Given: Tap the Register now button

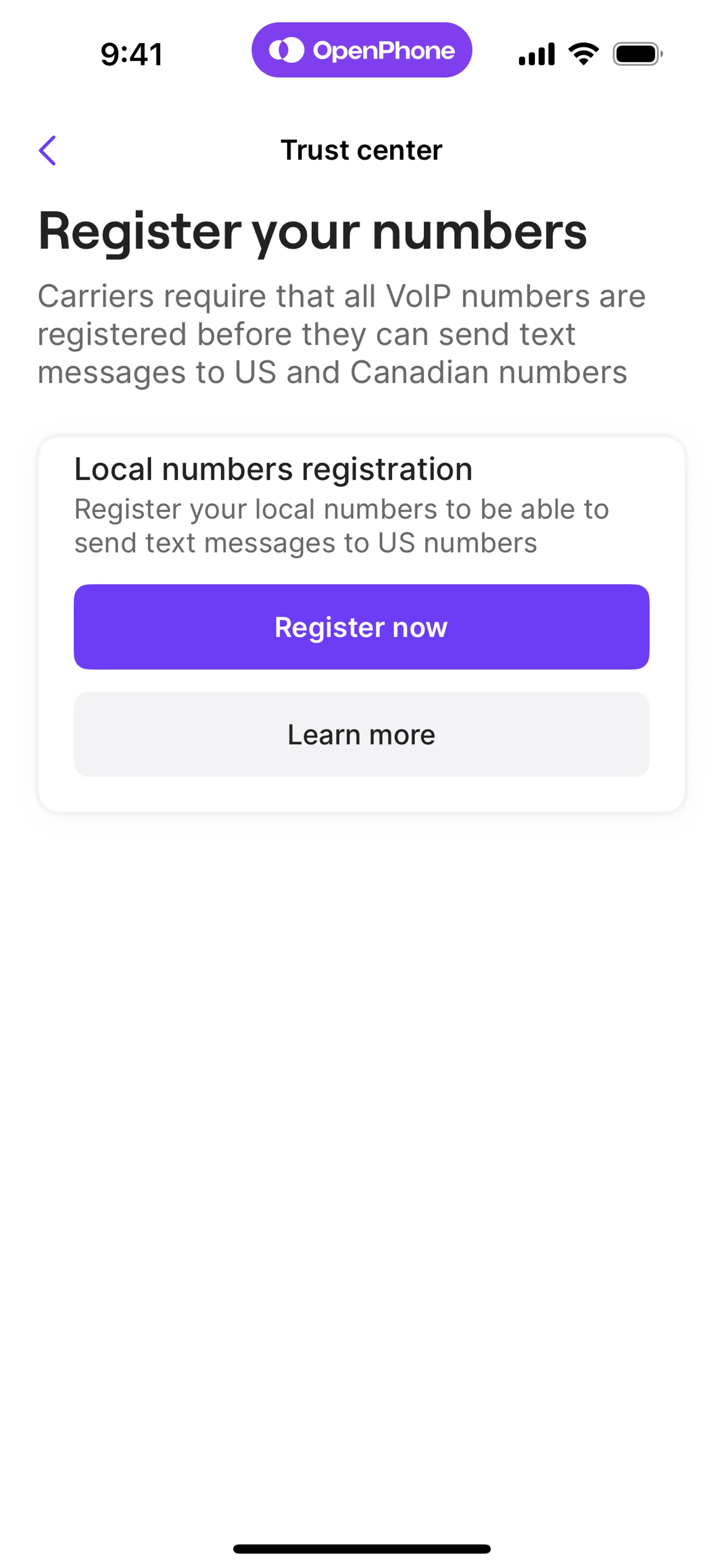Looking at the screenshot, I should 361,627.
